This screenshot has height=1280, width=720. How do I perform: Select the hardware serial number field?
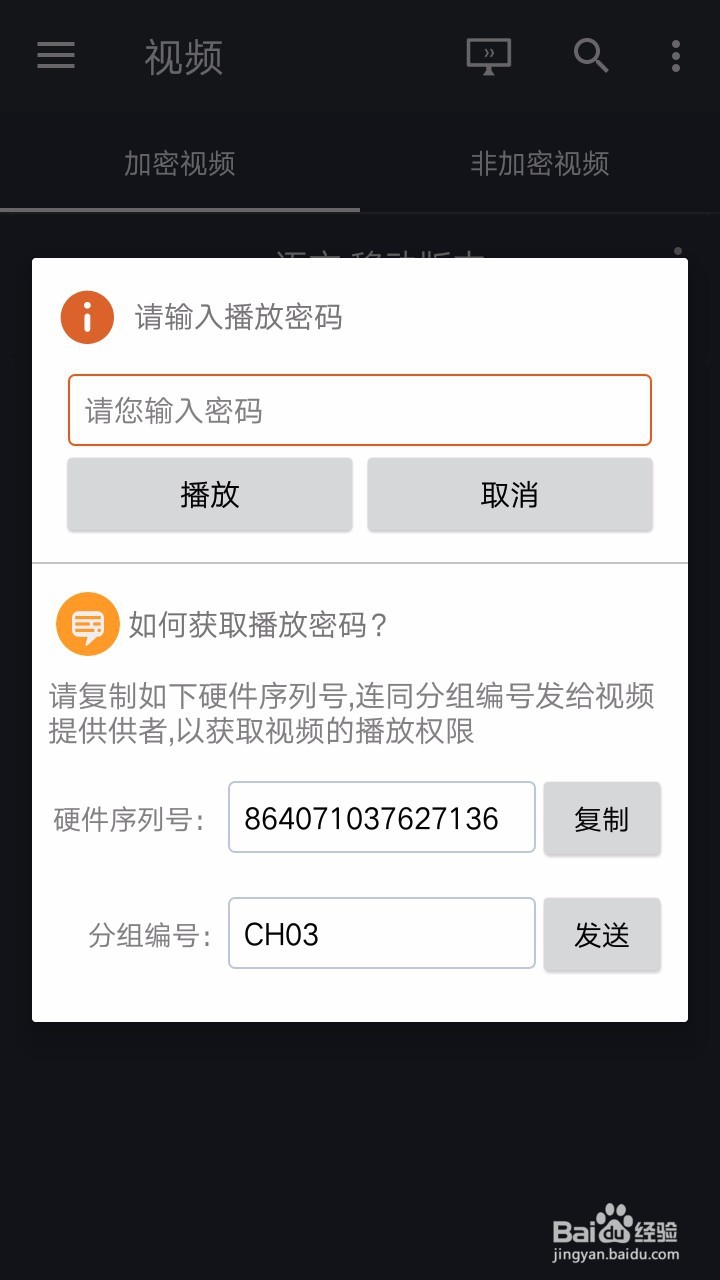point(381,818)
